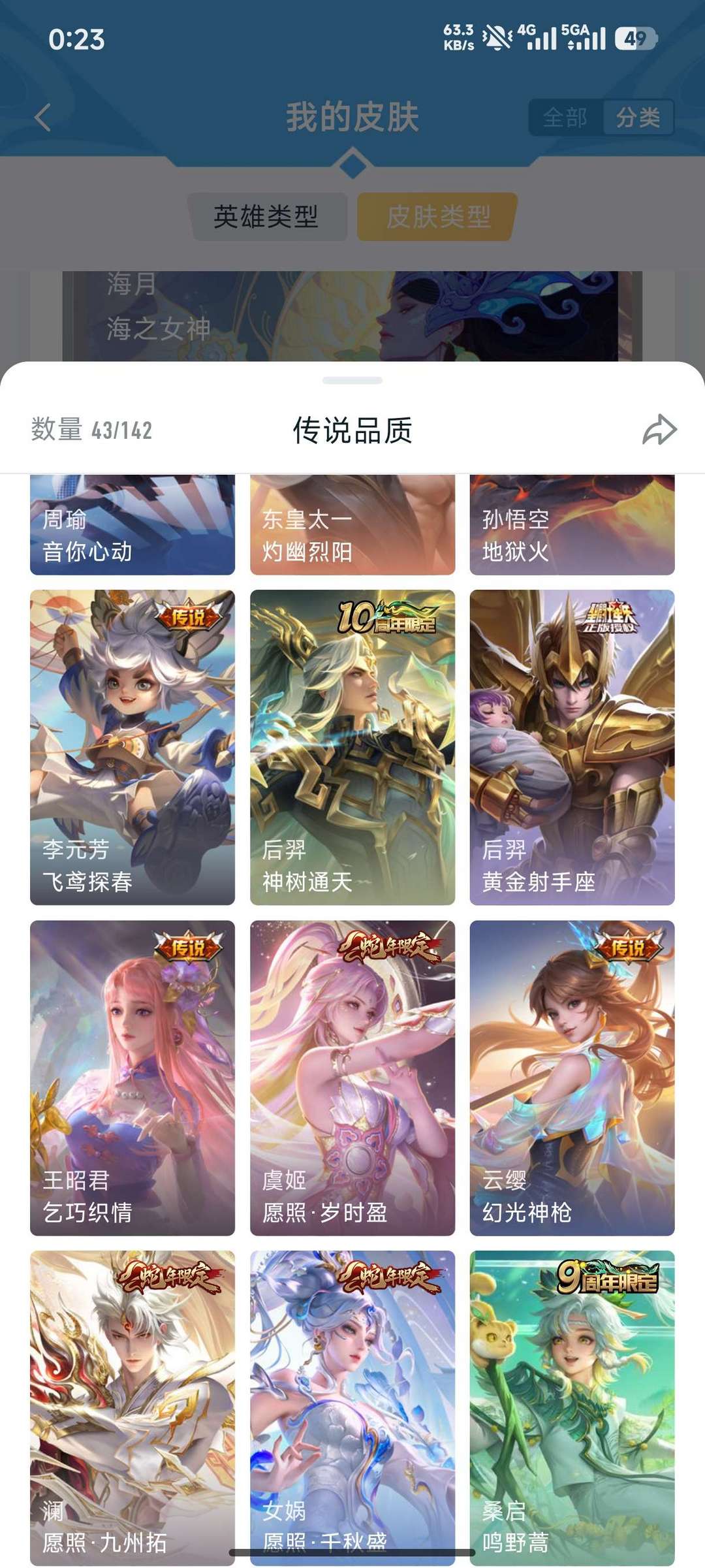Tap the back arrow to exit 我的皮肤
The image size is (705, 1568).
coord(41,116)
